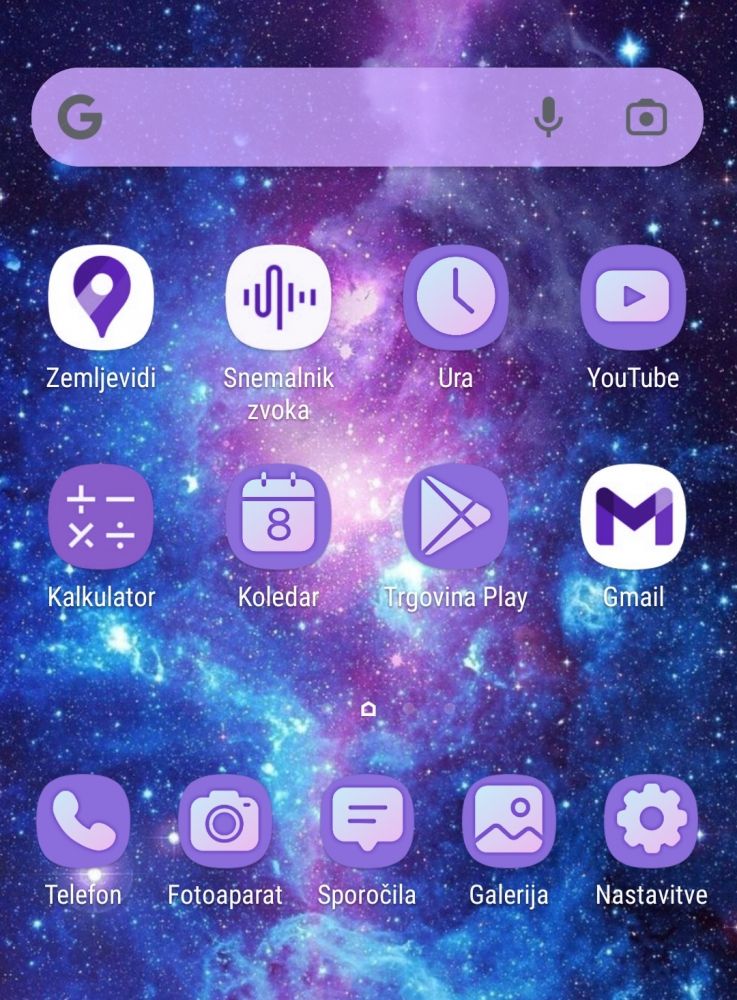
Task: Open the Ura clock app
Action: pyautogui.click(x=455, y=297)
